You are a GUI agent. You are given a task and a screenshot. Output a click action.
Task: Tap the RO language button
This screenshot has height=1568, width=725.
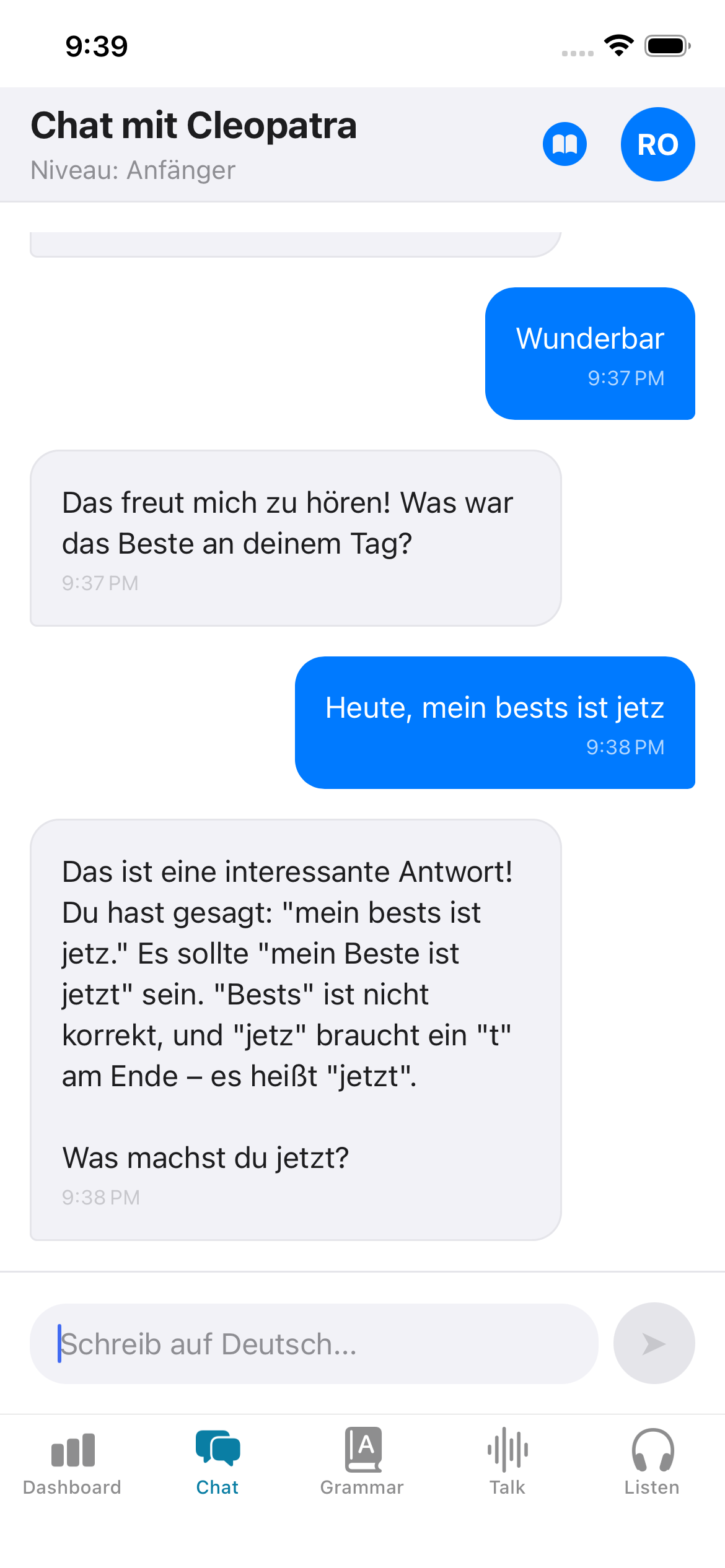657,144
